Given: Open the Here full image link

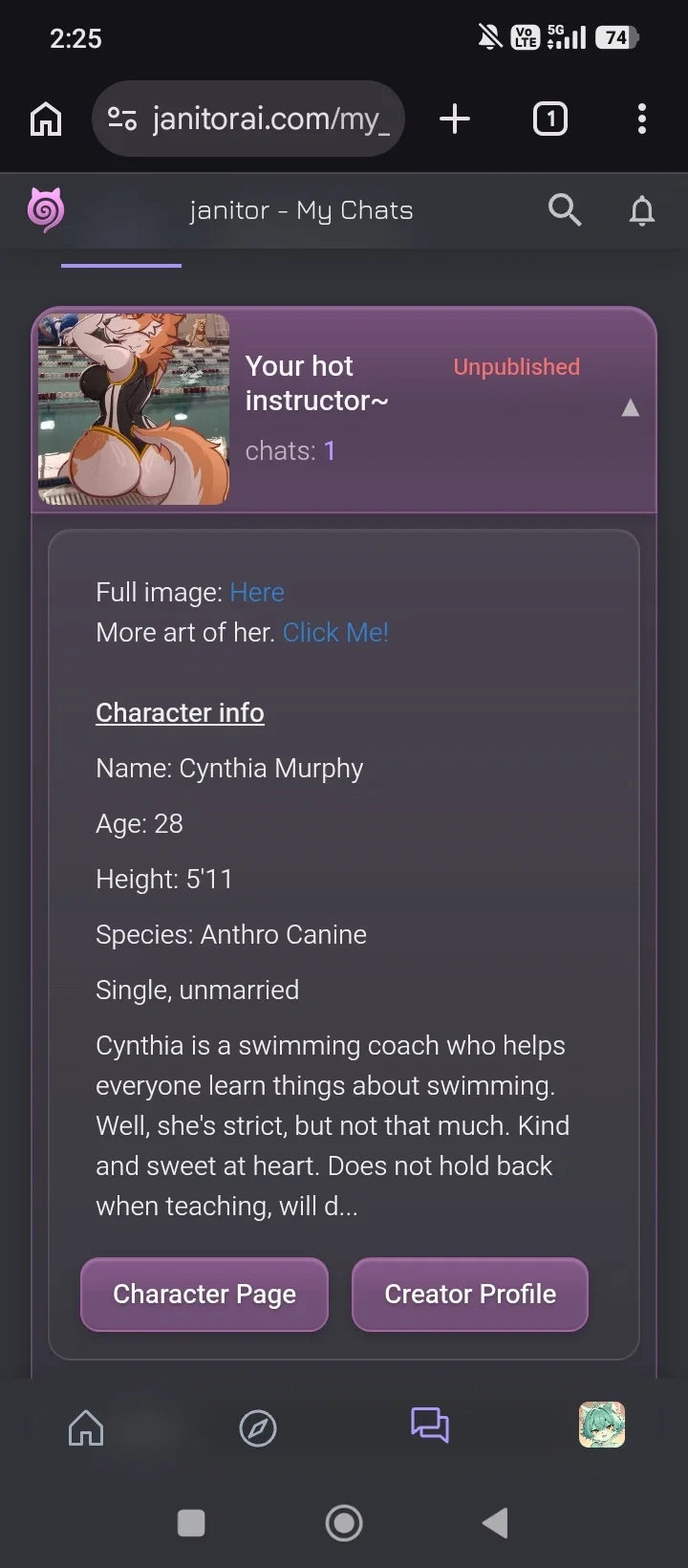Looking at the screenshot, I should 257,593.
